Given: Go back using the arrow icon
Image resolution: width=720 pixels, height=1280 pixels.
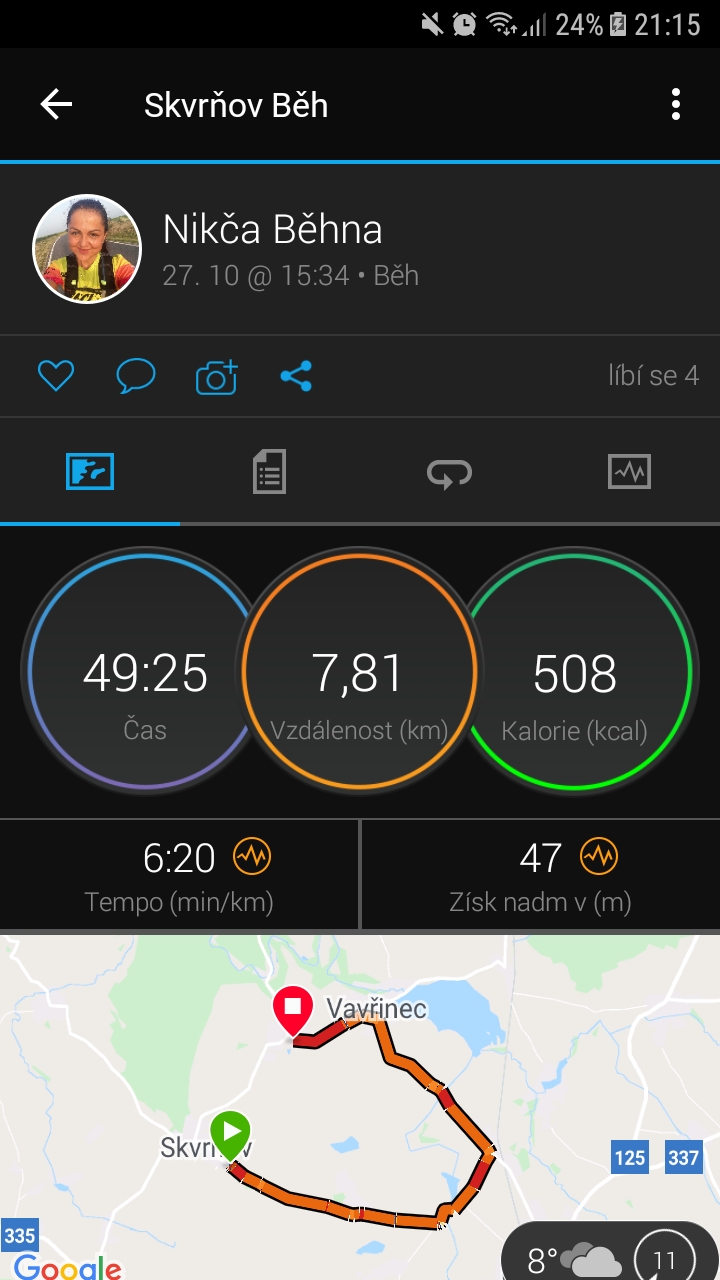Looking at the screenshot, I should point(56,105).
